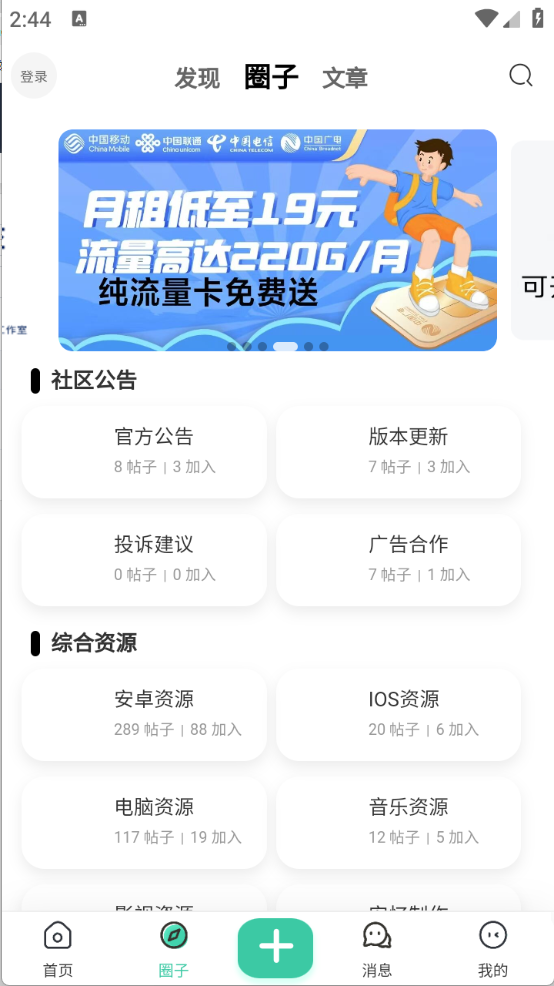Tap the 登录 login button

click(34, 76)
